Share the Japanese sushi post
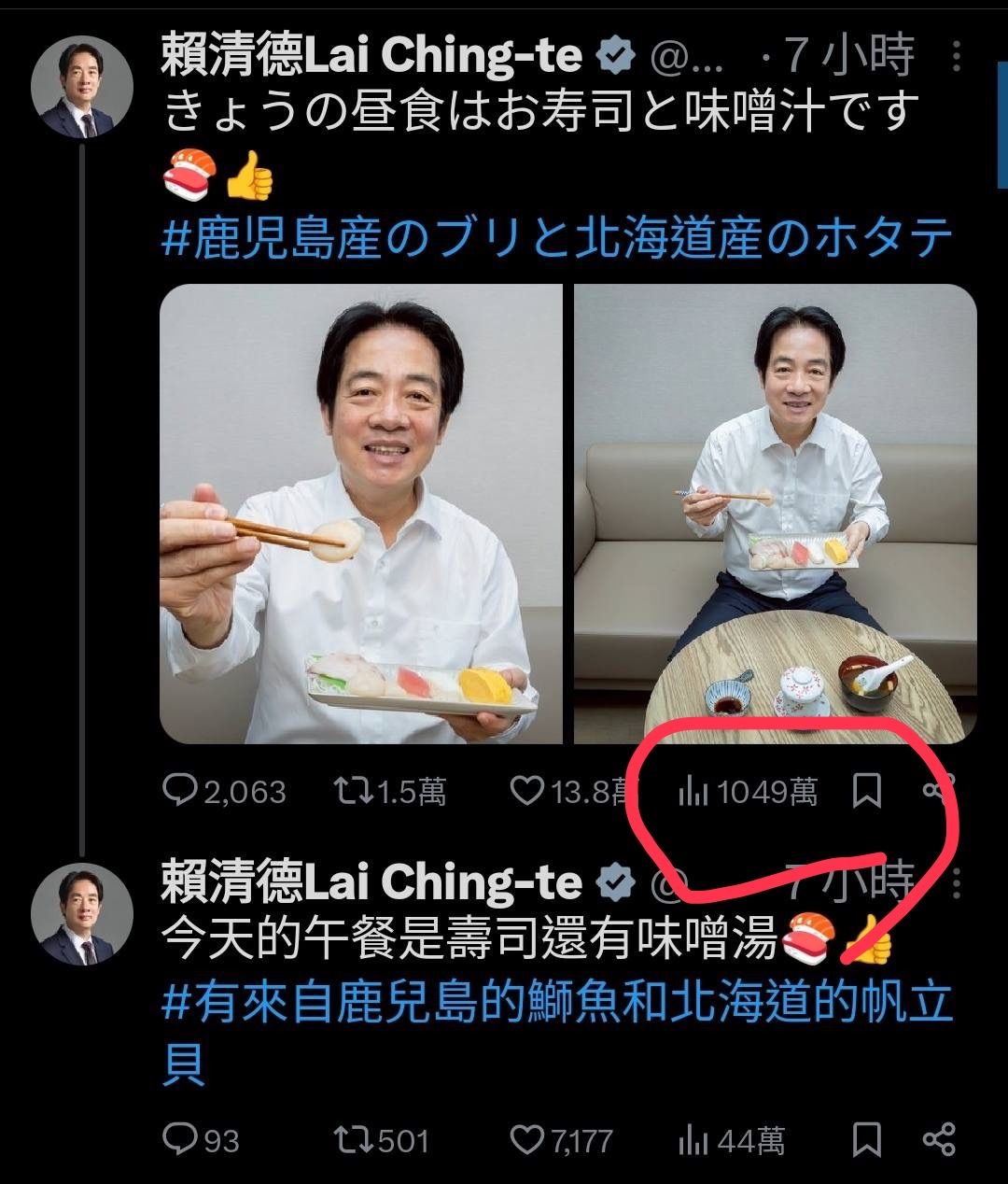This screenshot has width=1008, height=1184. (936, 792)
